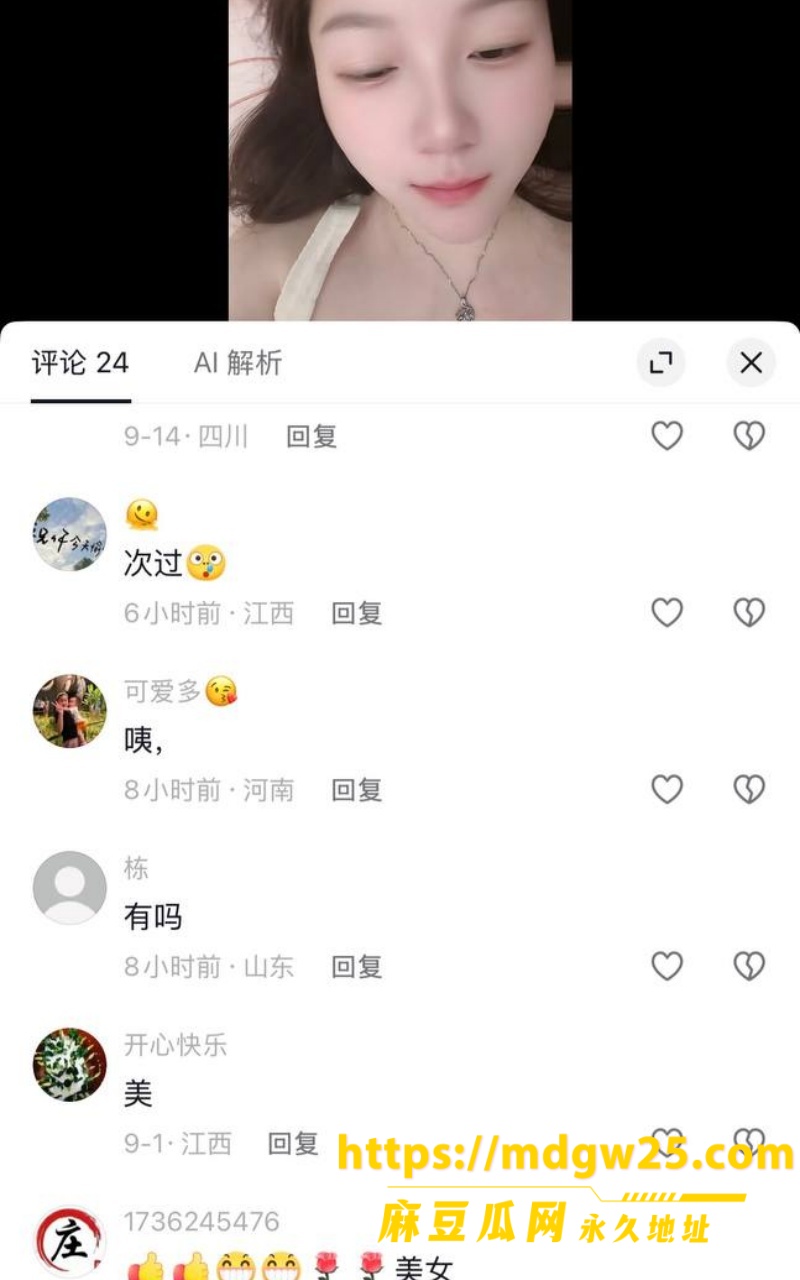
Task: Switch to the AI 解析 tab
Action: (x=238, y=362)
